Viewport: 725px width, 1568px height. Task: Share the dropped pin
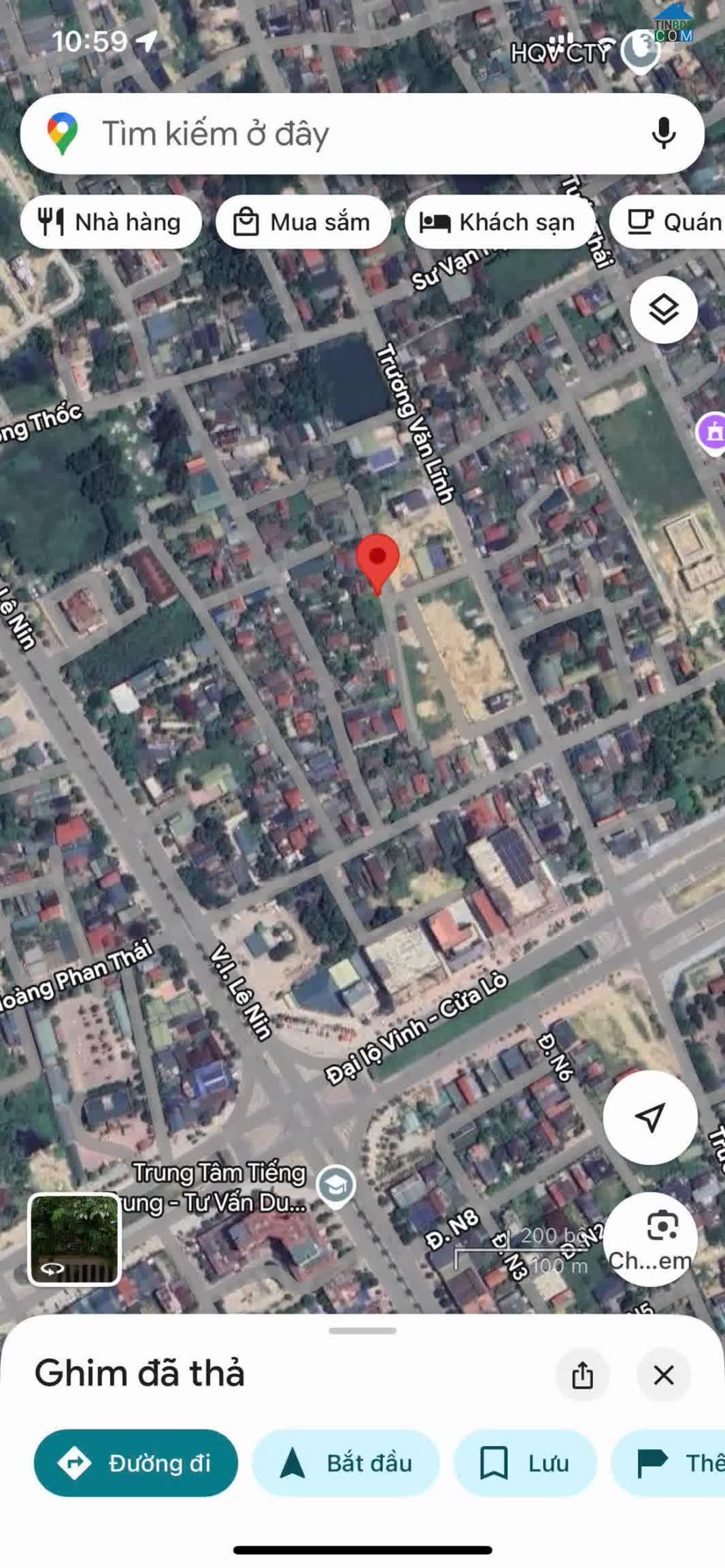click(582, 1375)
